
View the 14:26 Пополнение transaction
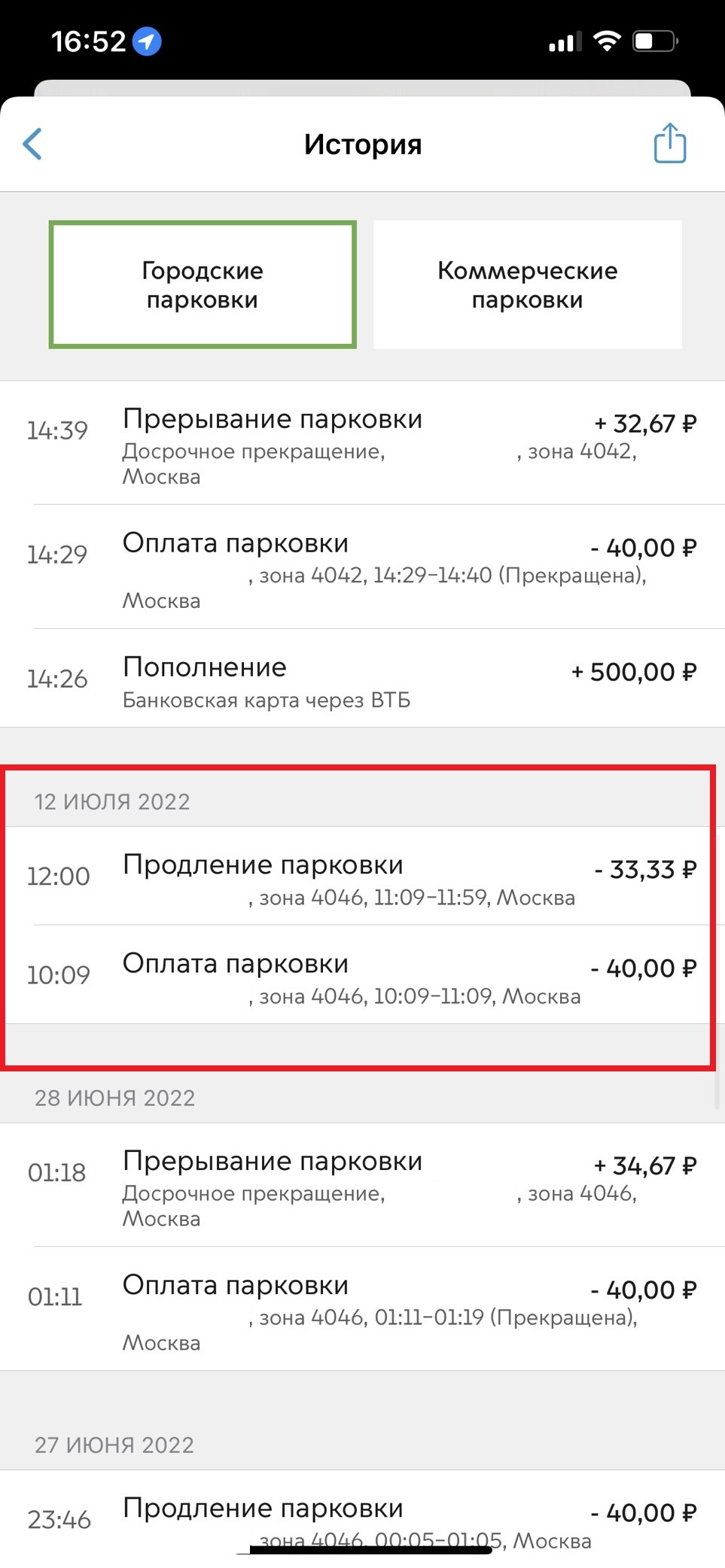point(362,680)
